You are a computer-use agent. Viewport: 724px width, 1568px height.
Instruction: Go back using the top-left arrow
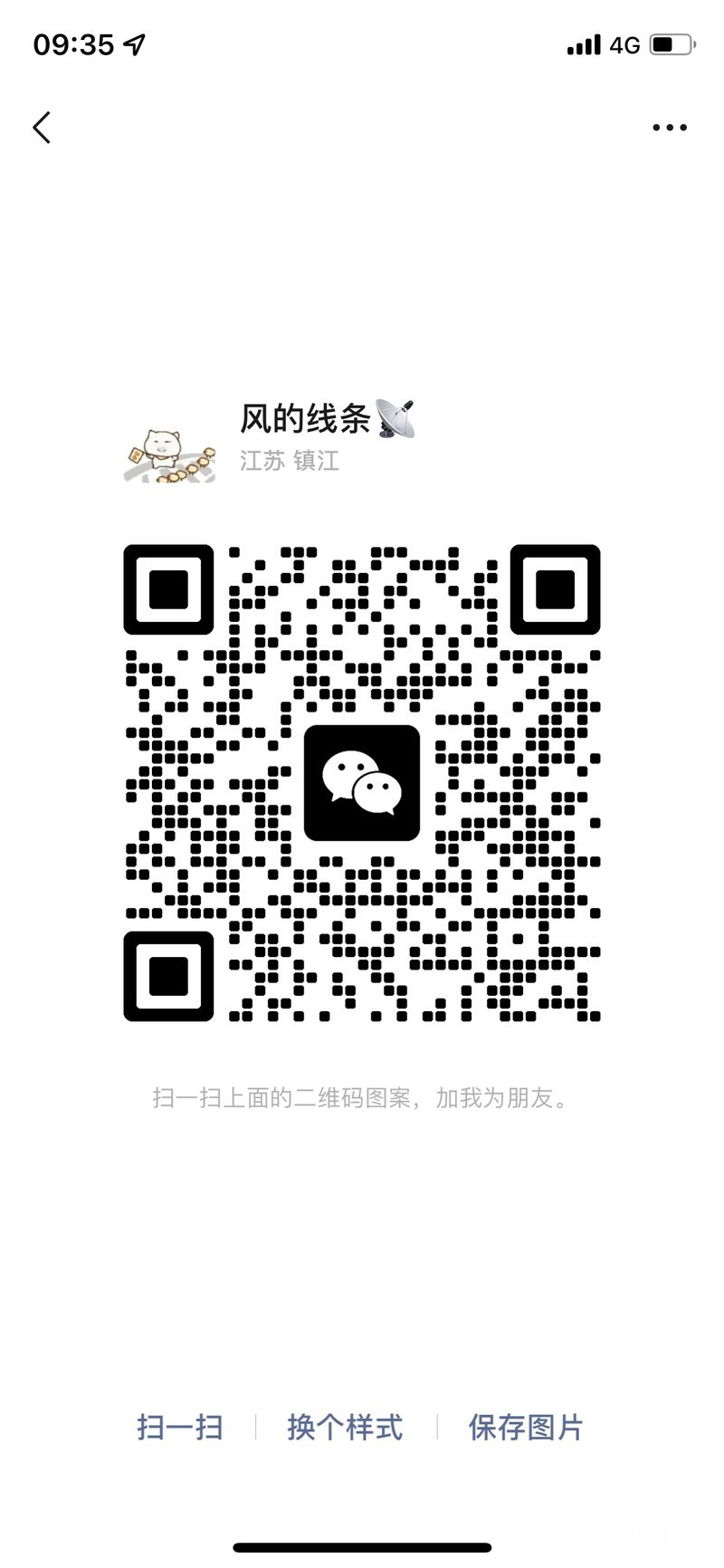pyautogui.click(x=42, y=128)
